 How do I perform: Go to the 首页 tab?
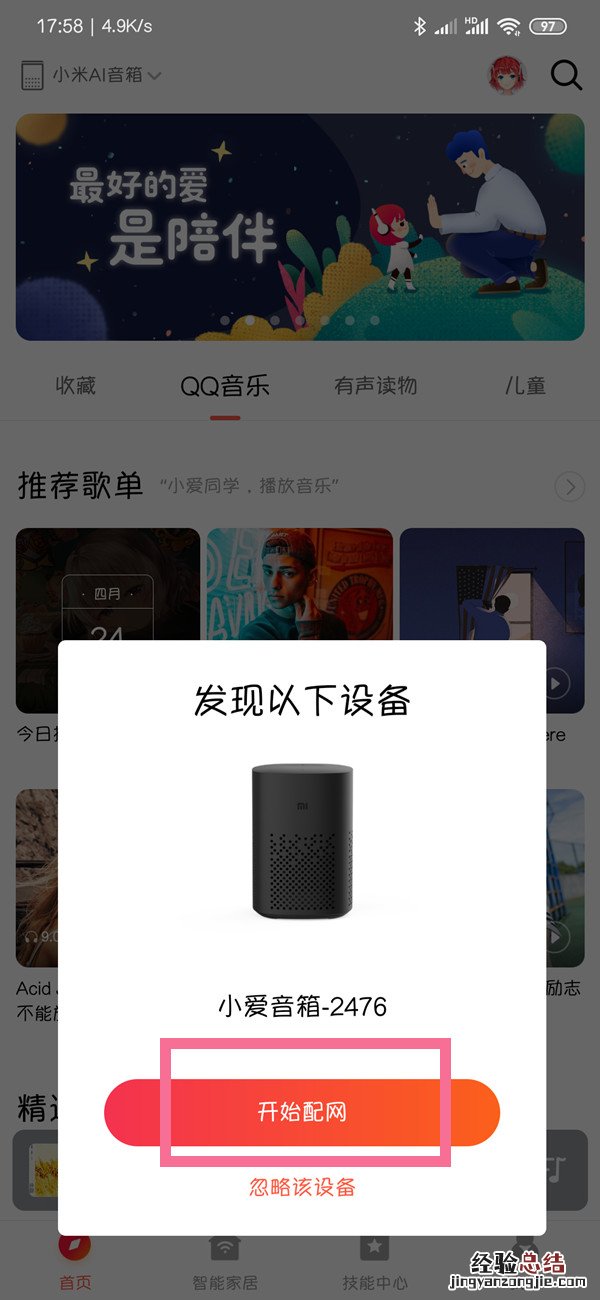click(x=75, y=1262)
